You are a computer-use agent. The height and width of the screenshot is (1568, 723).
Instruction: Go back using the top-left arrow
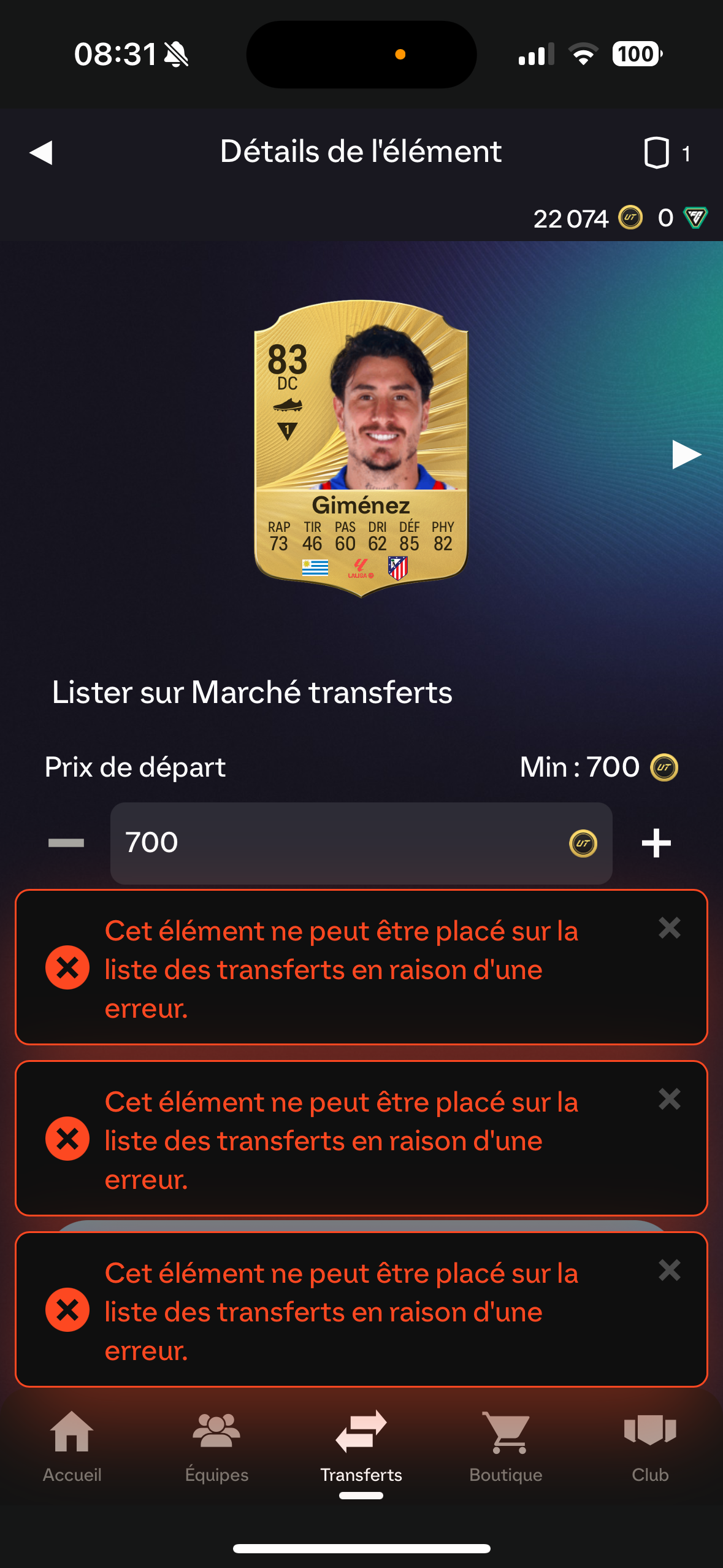point(41,152)
